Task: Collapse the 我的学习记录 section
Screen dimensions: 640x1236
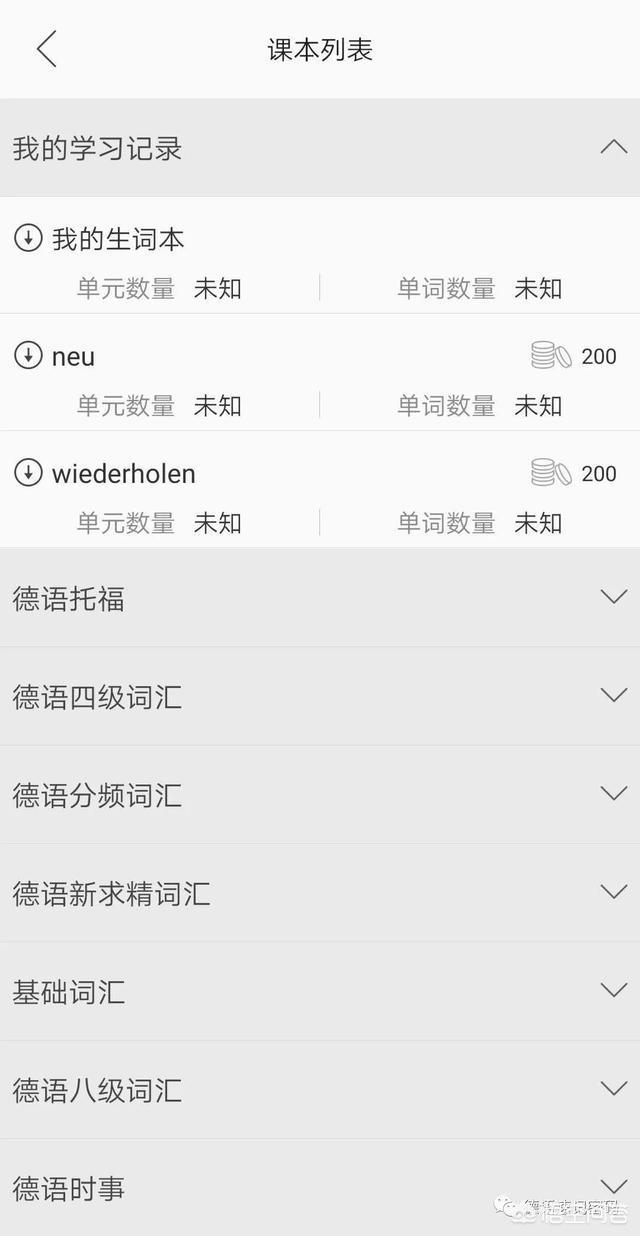Action: tap(613, 148)
